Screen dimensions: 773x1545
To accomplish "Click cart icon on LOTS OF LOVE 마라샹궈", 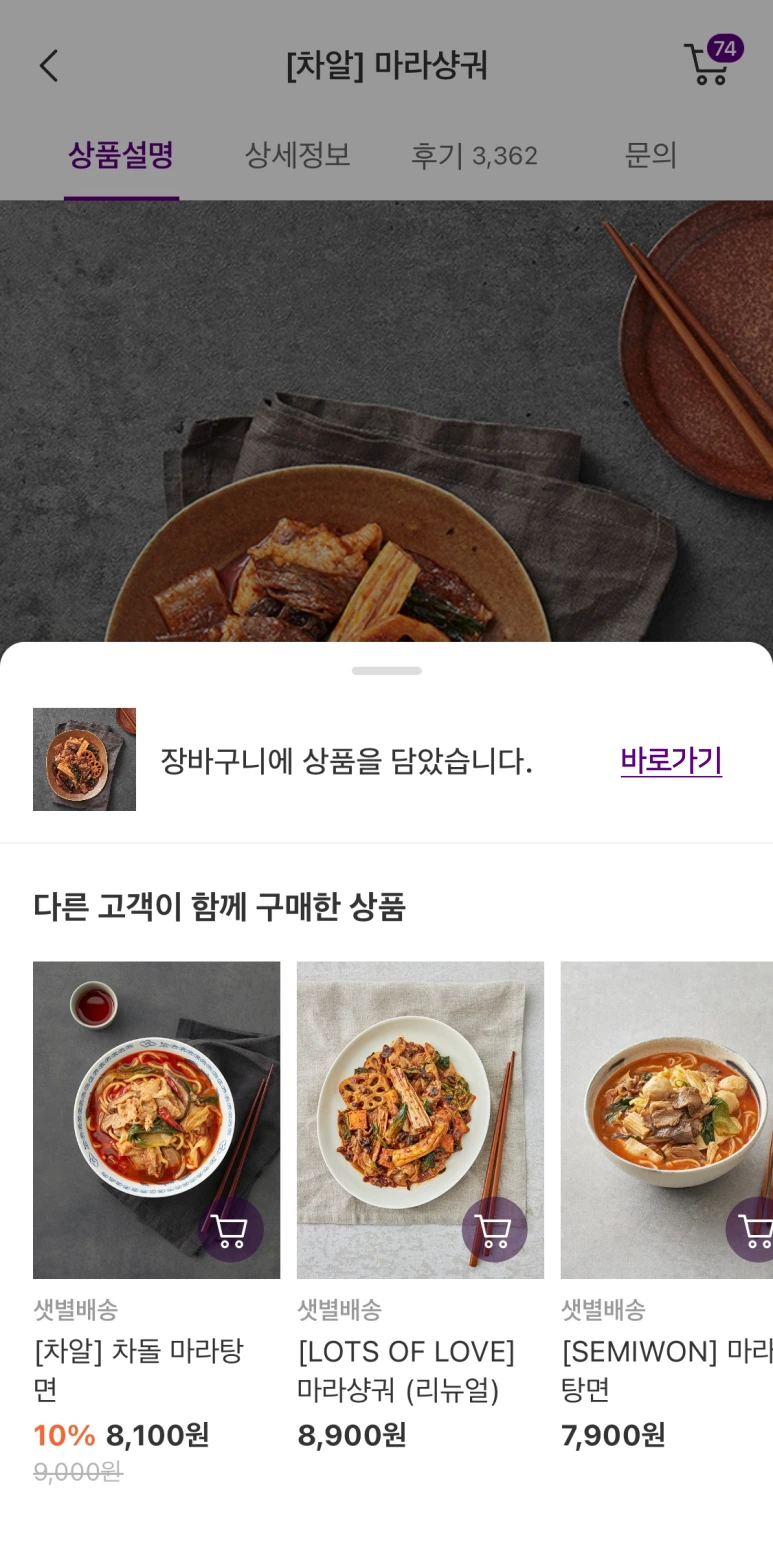I will point(495,1231).
